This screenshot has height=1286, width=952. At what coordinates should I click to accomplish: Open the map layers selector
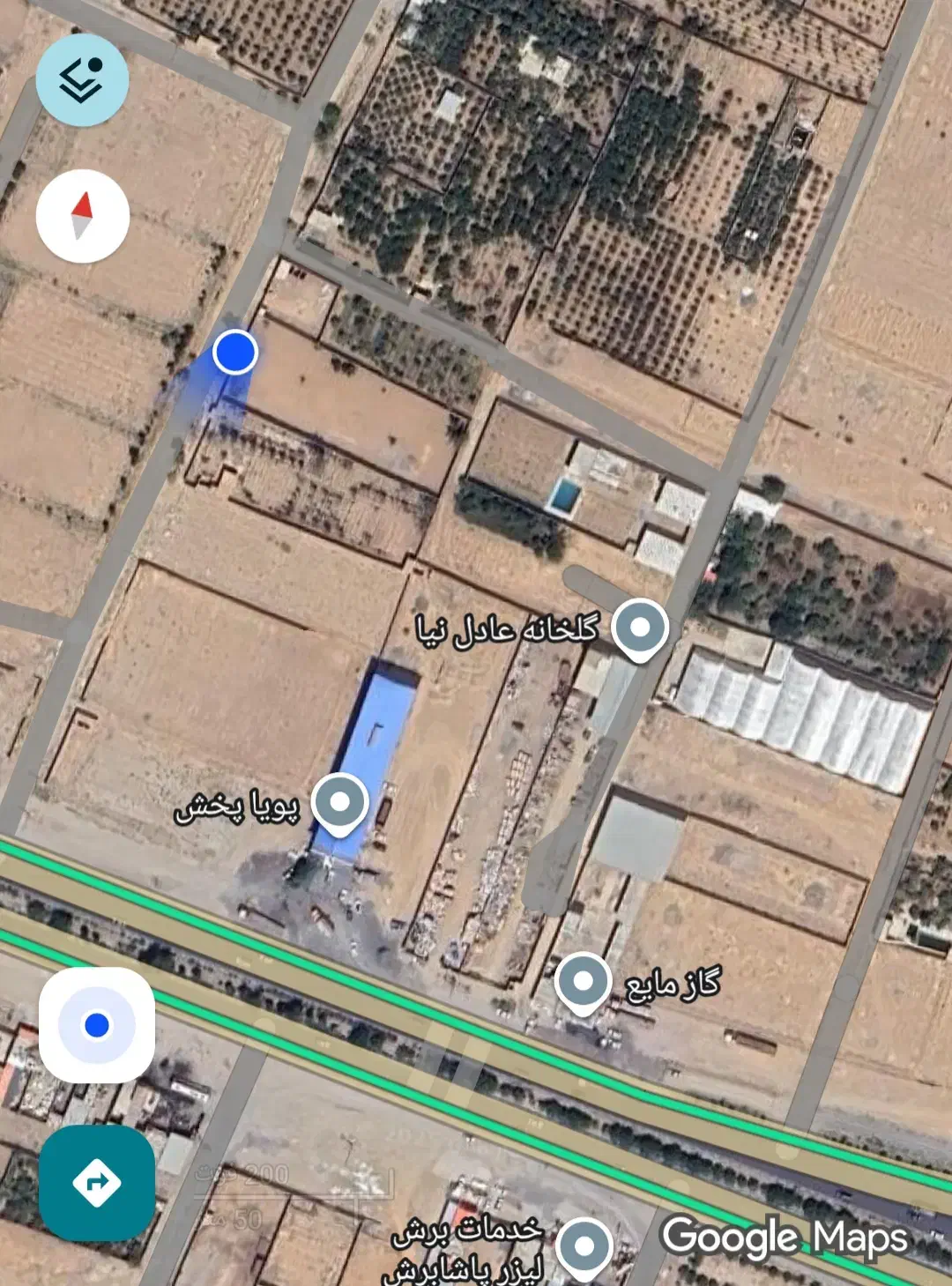[82, 80]
